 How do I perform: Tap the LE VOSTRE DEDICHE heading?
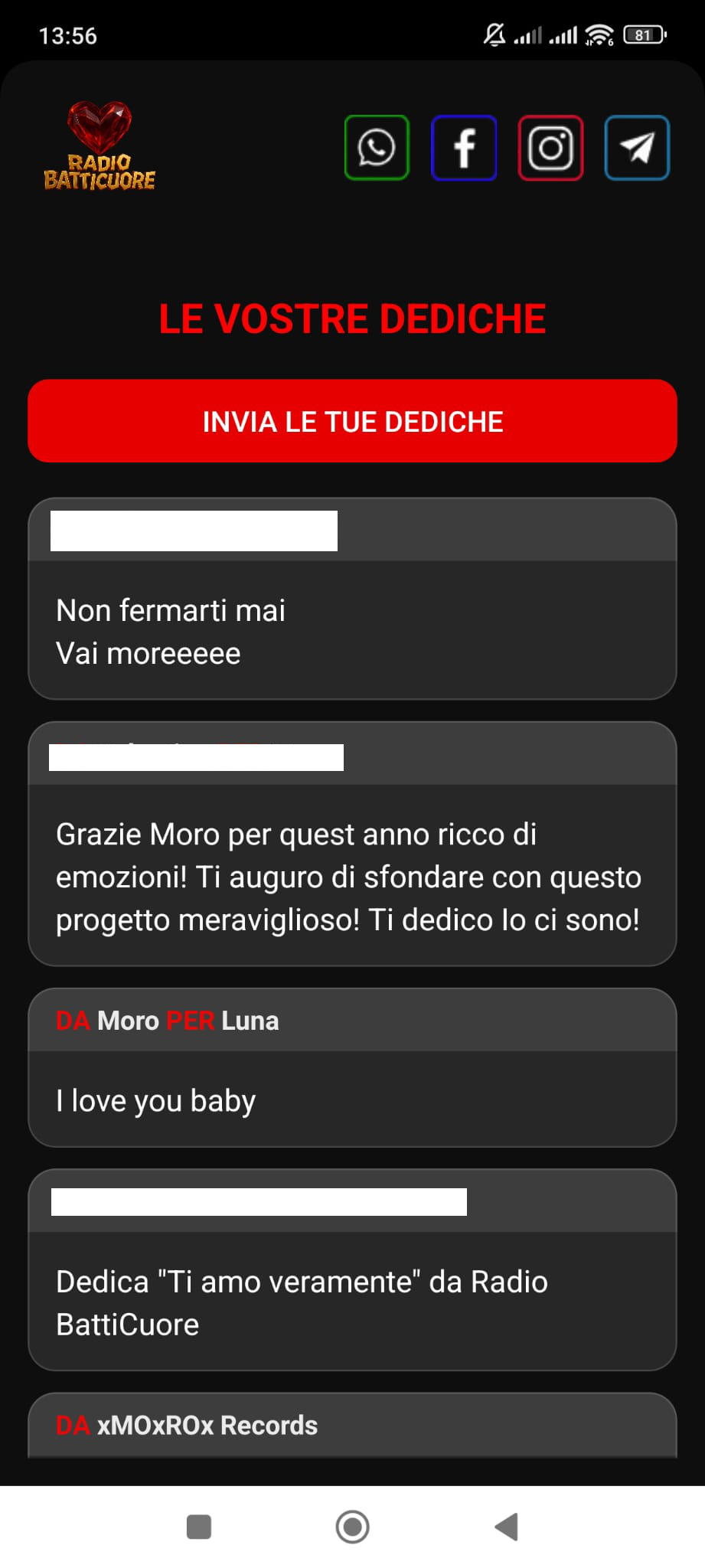[352, 318]
